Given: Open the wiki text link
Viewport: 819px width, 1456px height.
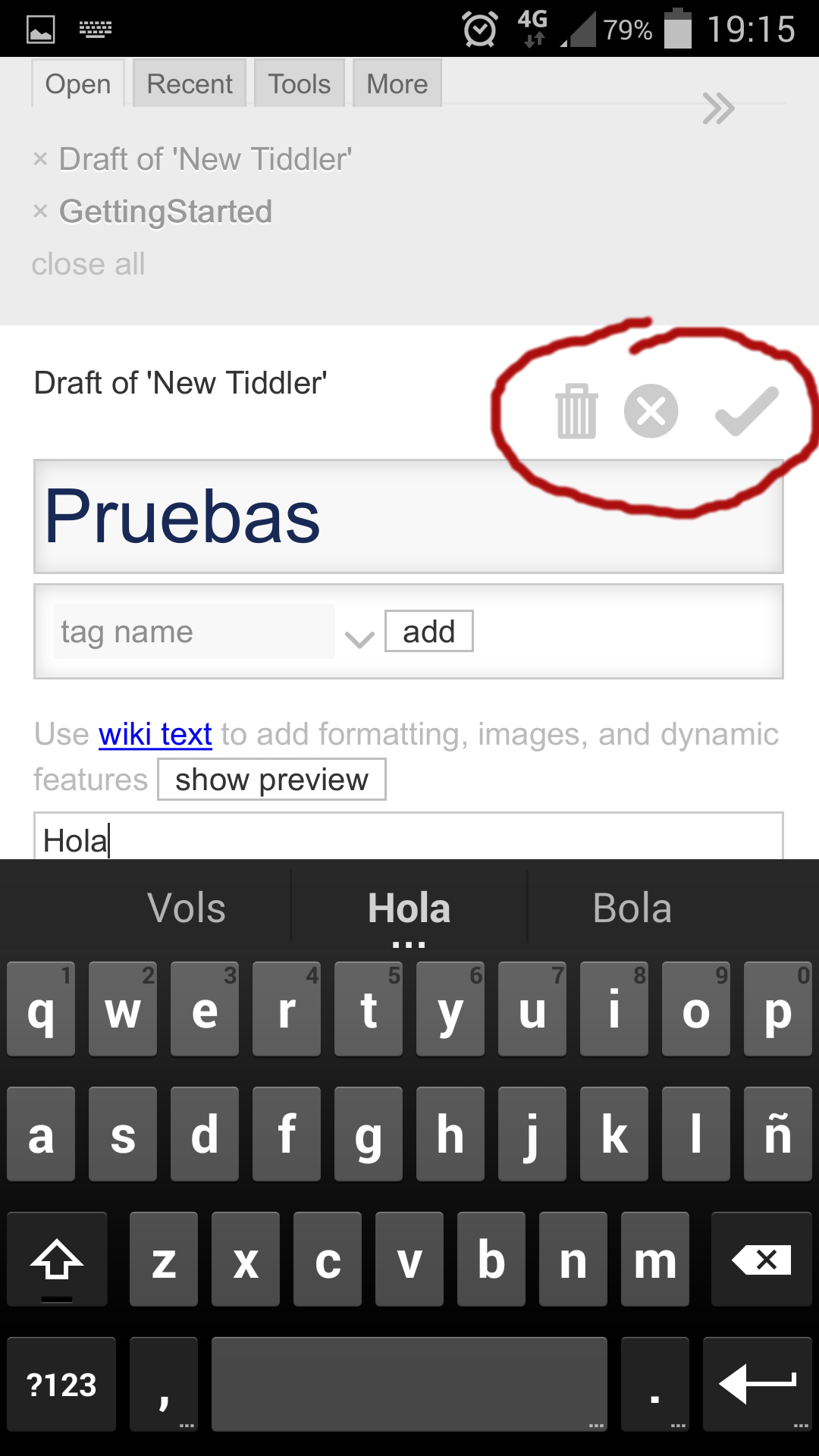Looking at the screenshot, I should pos(155,734).
